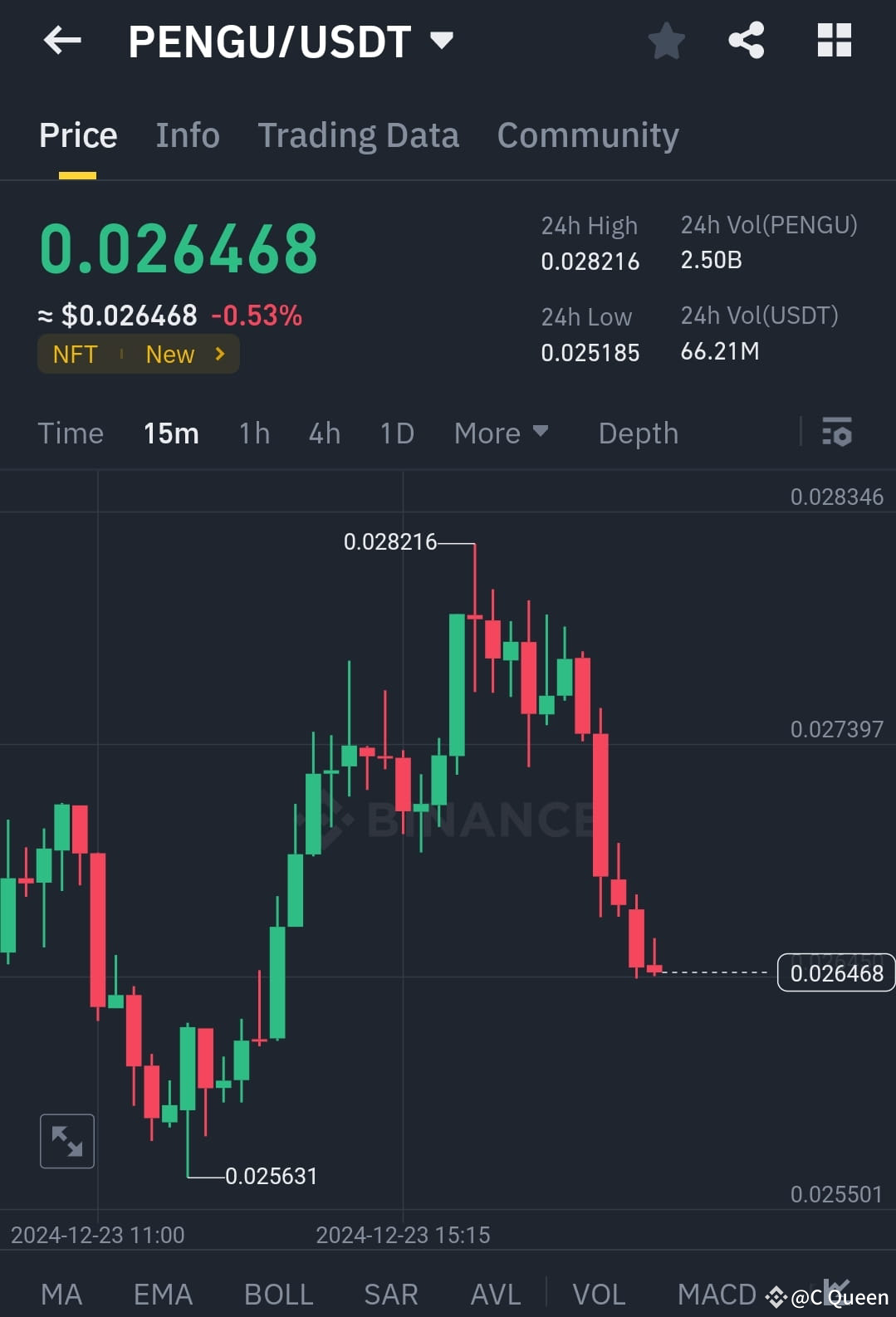Select the 1h timeframe
The width and height of the screenshot is (896, 1317).
click(x=253, y=433)
